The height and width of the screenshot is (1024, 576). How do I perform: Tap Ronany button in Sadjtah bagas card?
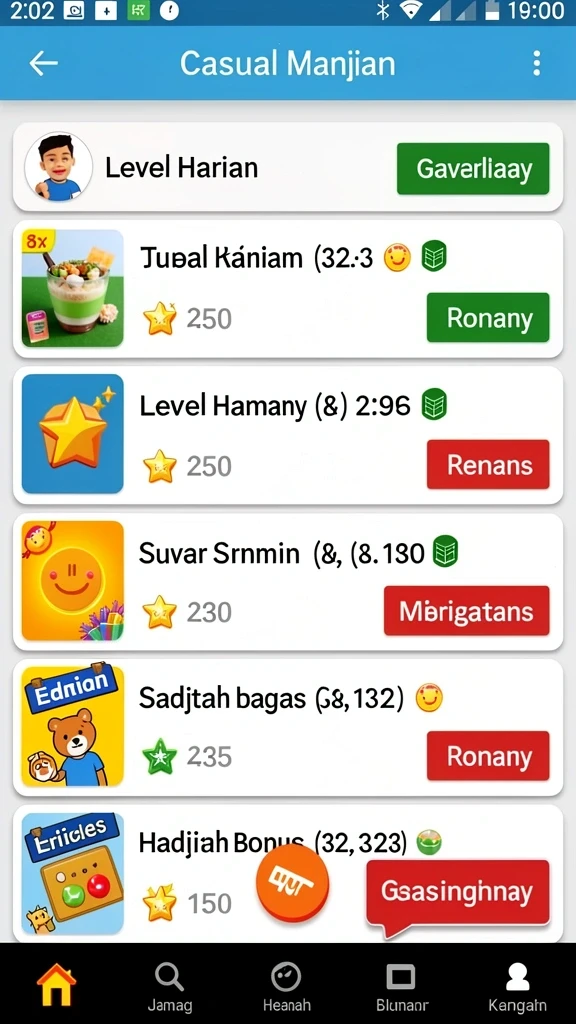(x=488, y=756)
